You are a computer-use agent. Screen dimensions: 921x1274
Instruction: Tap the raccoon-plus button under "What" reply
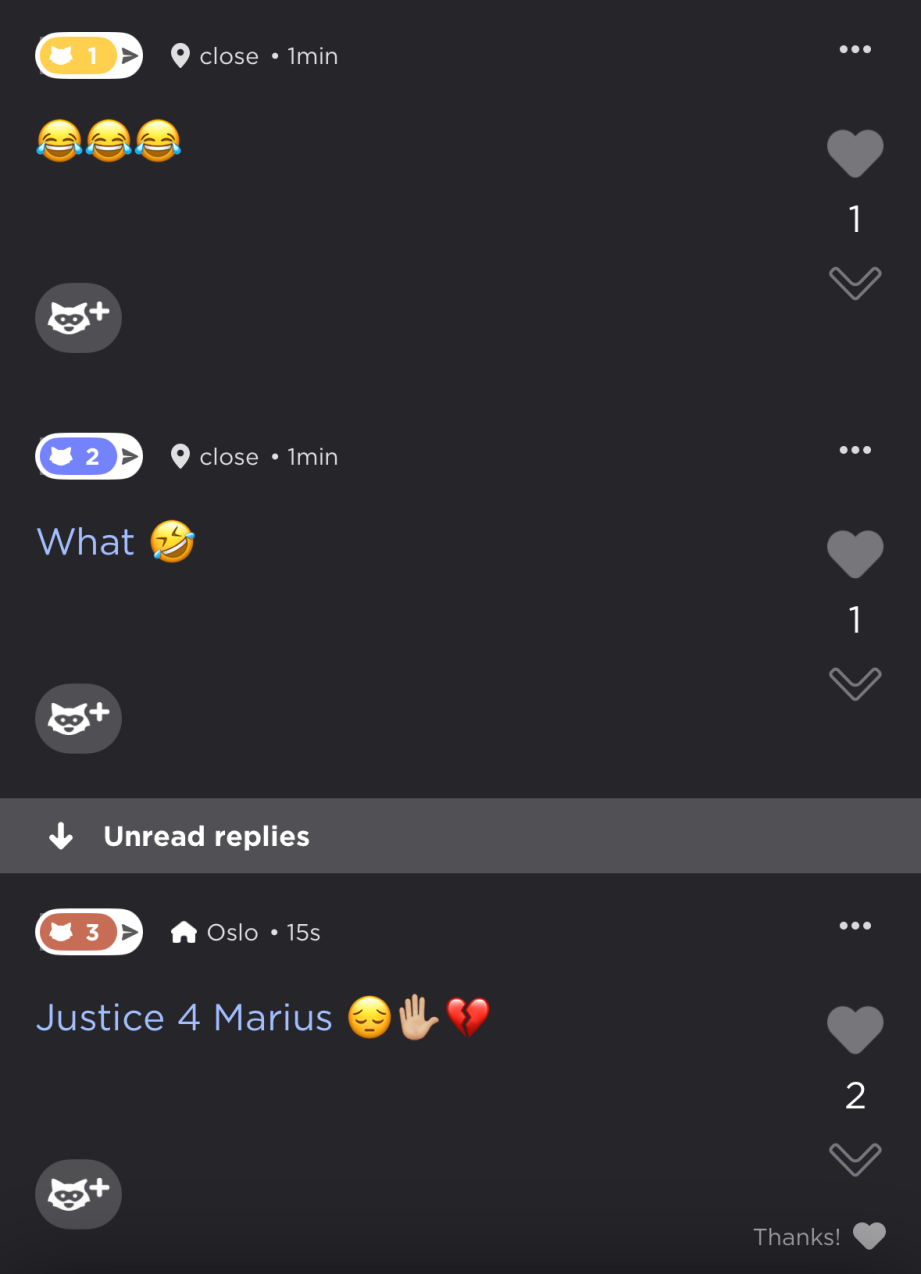(x=78, y=718)
